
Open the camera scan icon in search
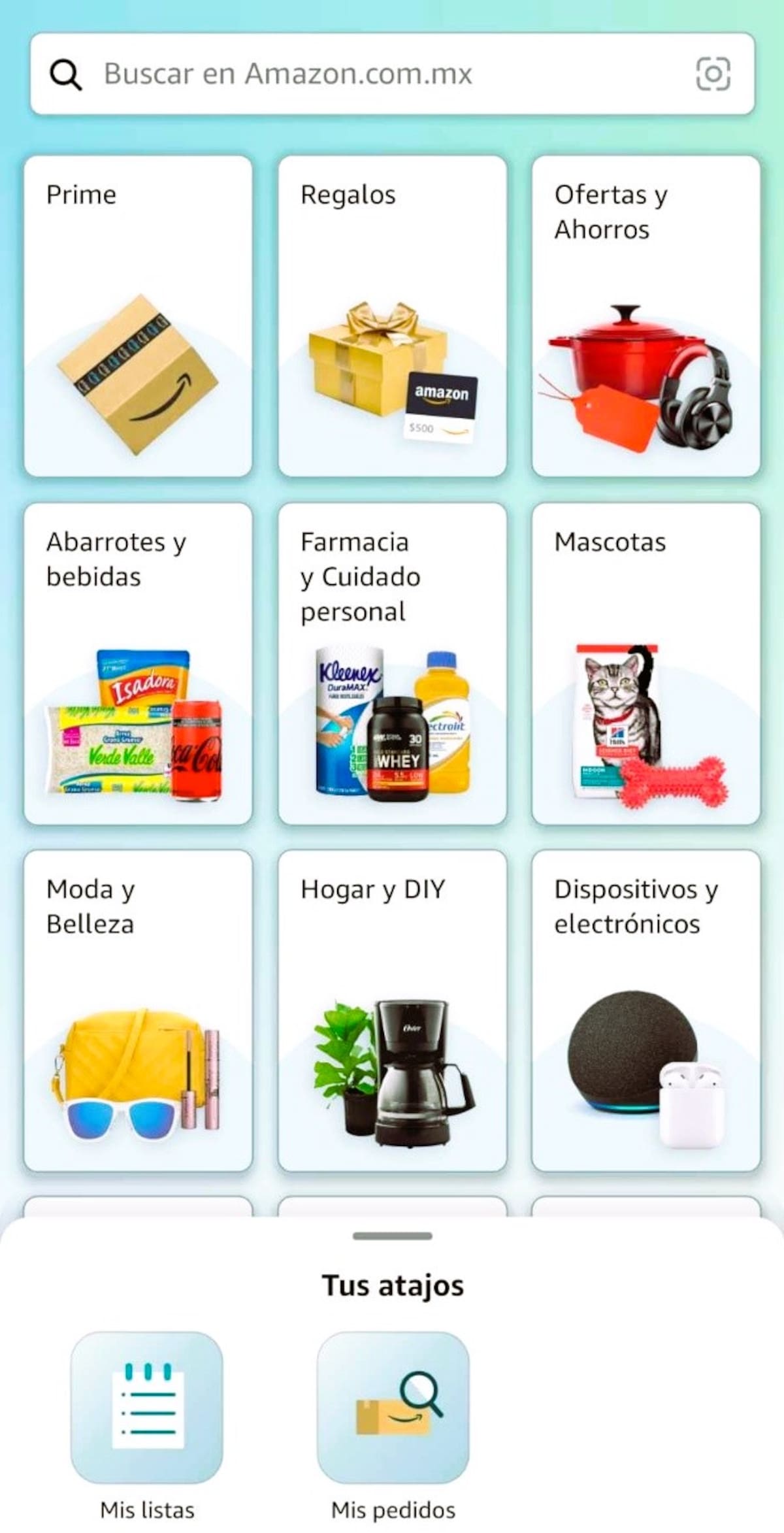pyautogui.click(x=713, y=74)
